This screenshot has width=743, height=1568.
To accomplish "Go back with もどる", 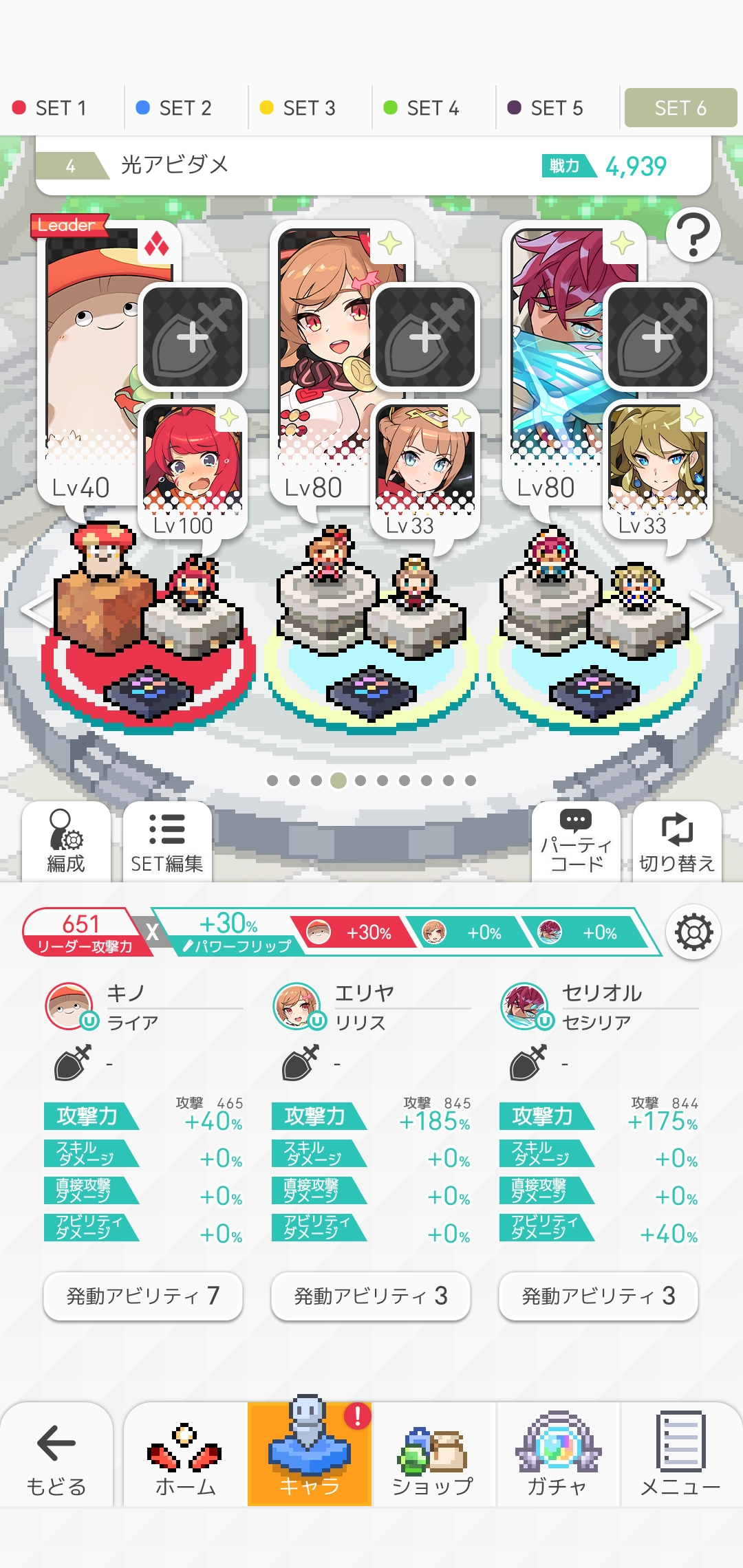I will [56, 1455].
